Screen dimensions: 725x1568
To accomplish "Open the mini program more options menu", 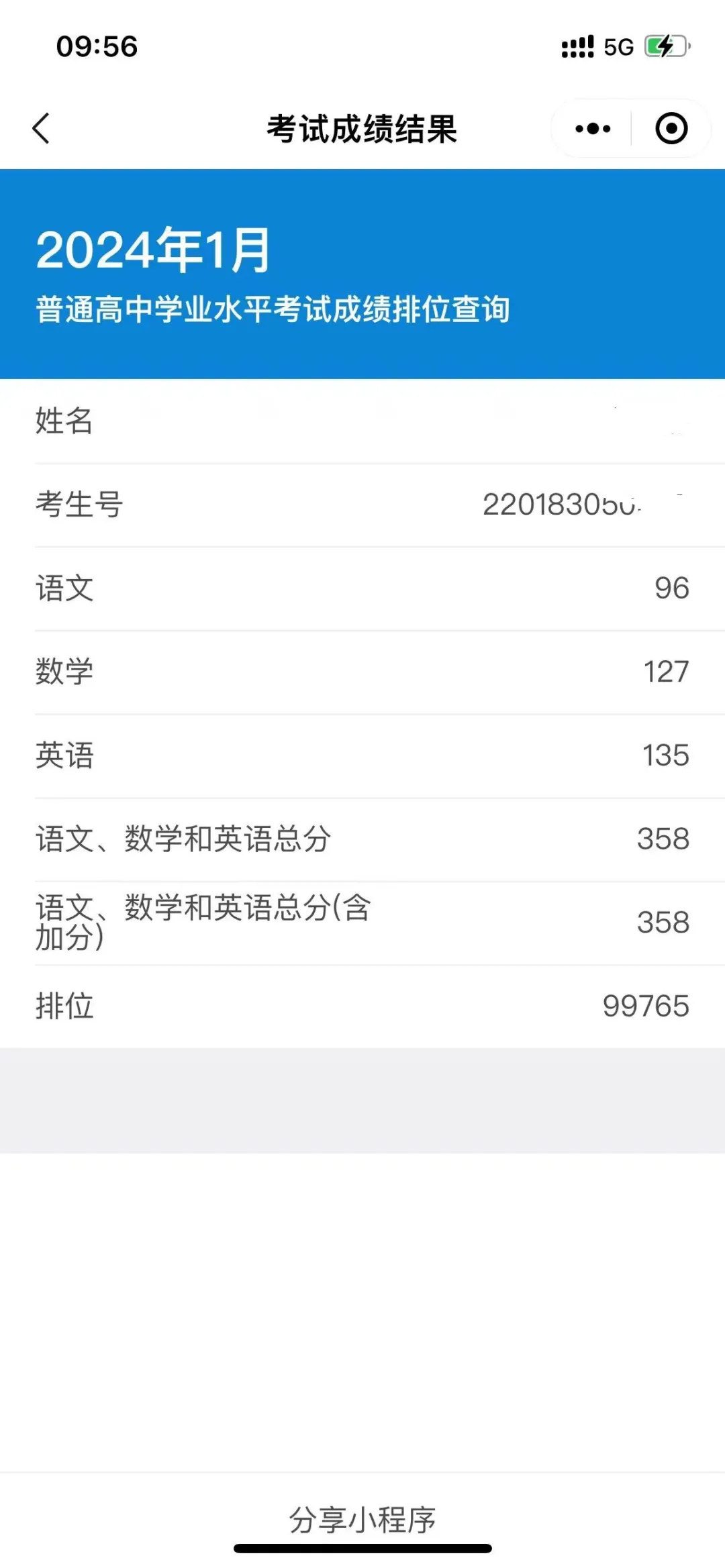I will coord(593,128).
